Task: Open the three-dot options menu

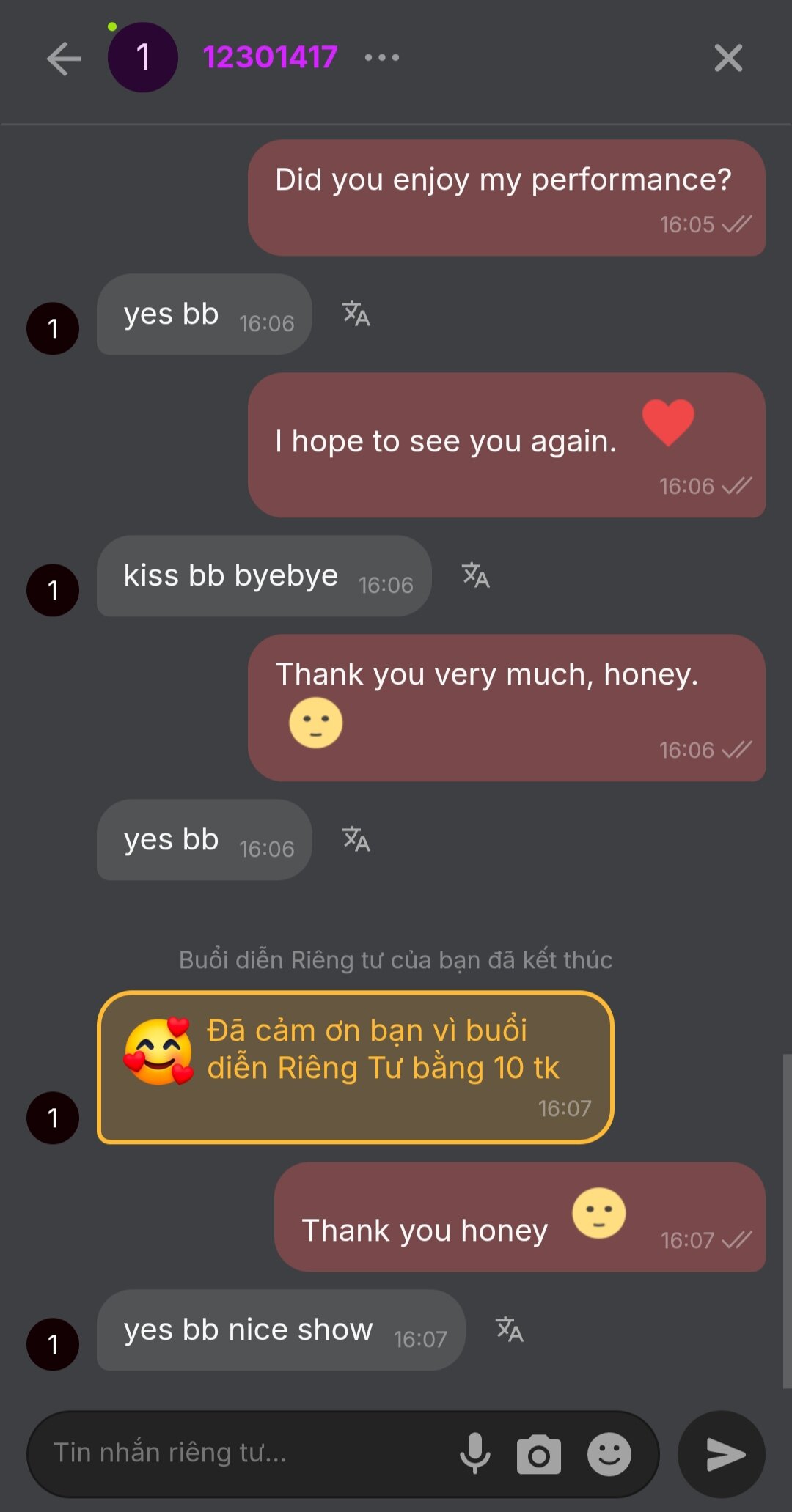Action: 382,57
